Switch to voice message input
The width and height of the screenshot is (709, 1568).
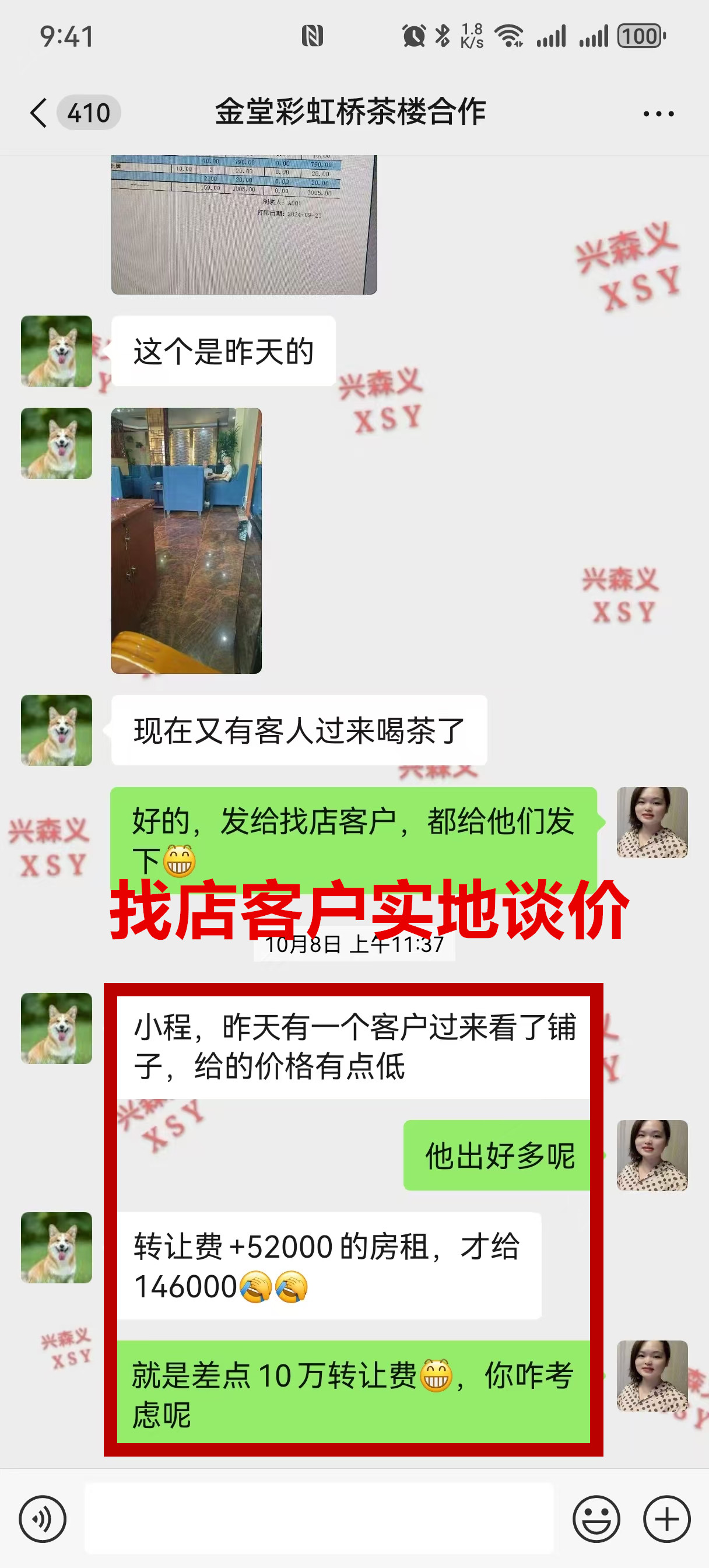click(42, 1518)
